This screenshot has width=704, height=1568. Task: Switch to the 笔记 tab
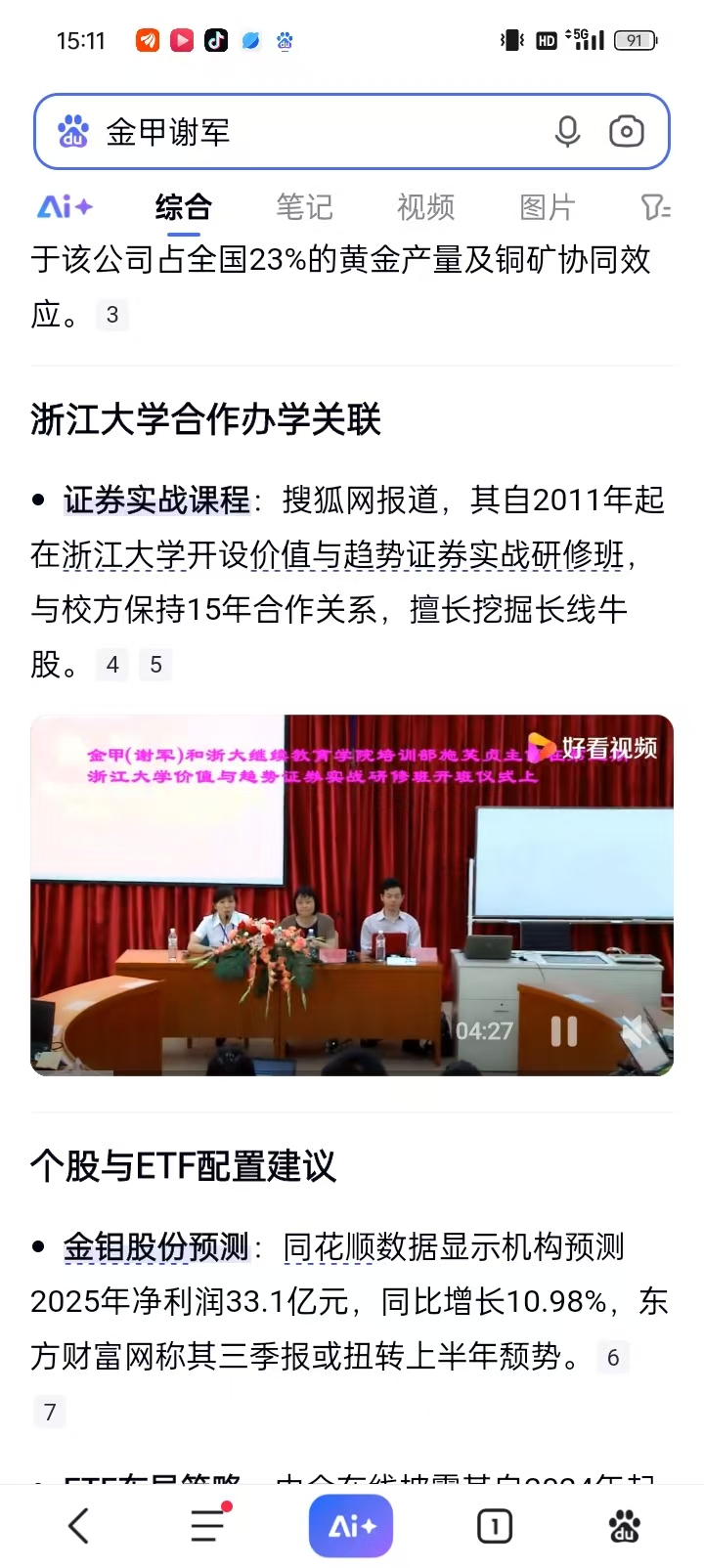[x=304, y=207]
